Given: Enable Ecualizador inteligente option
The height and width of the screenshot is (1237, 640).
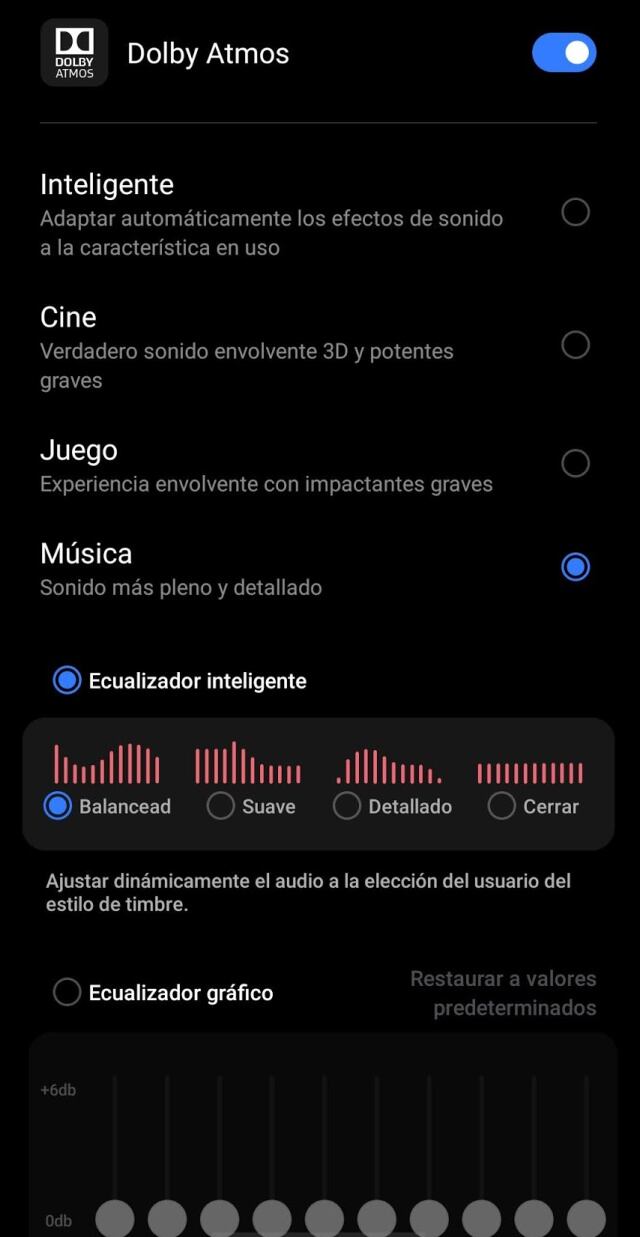Looking at the screenshot, I should tap(67, 681).
